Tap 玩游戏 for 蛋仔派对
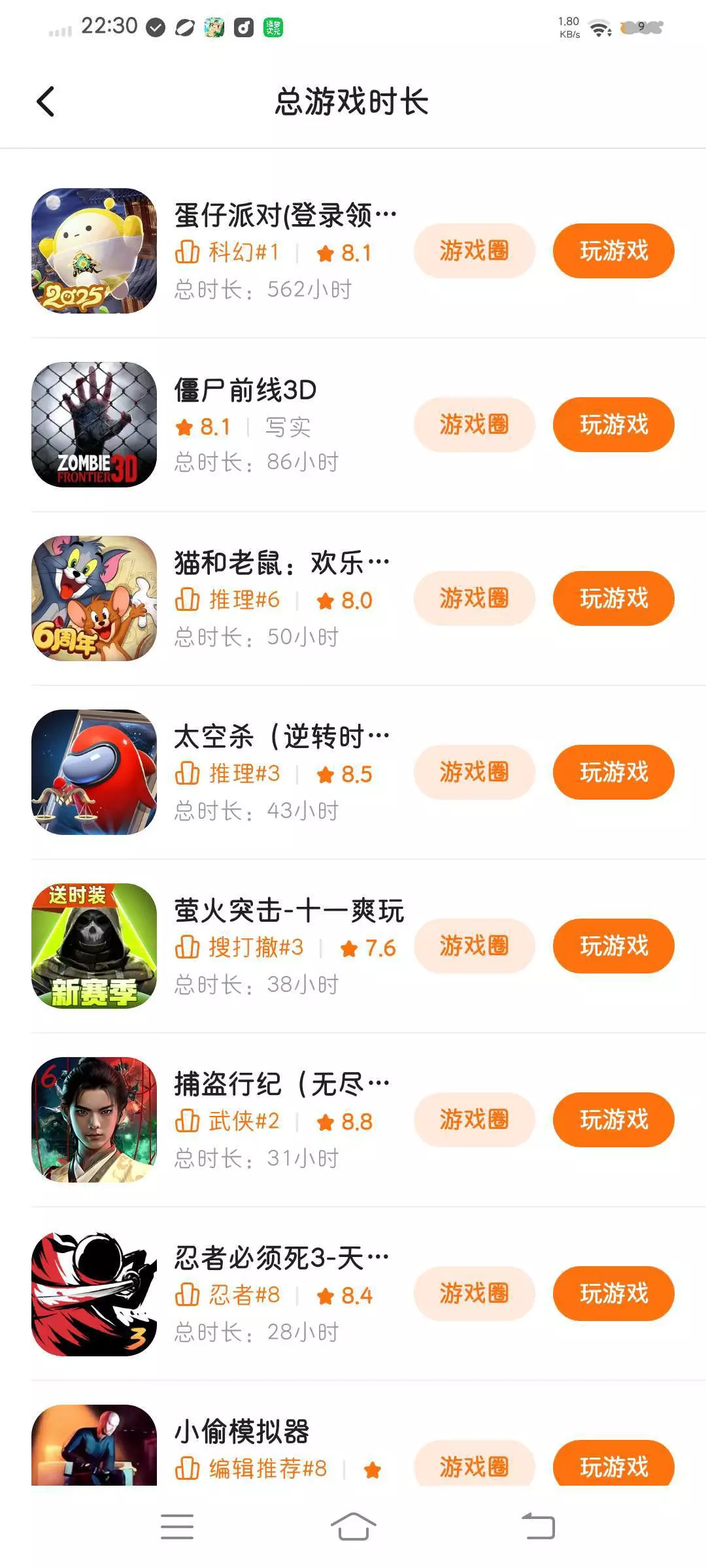Screen dimensions: 706x1568 (x=613, y=251)
